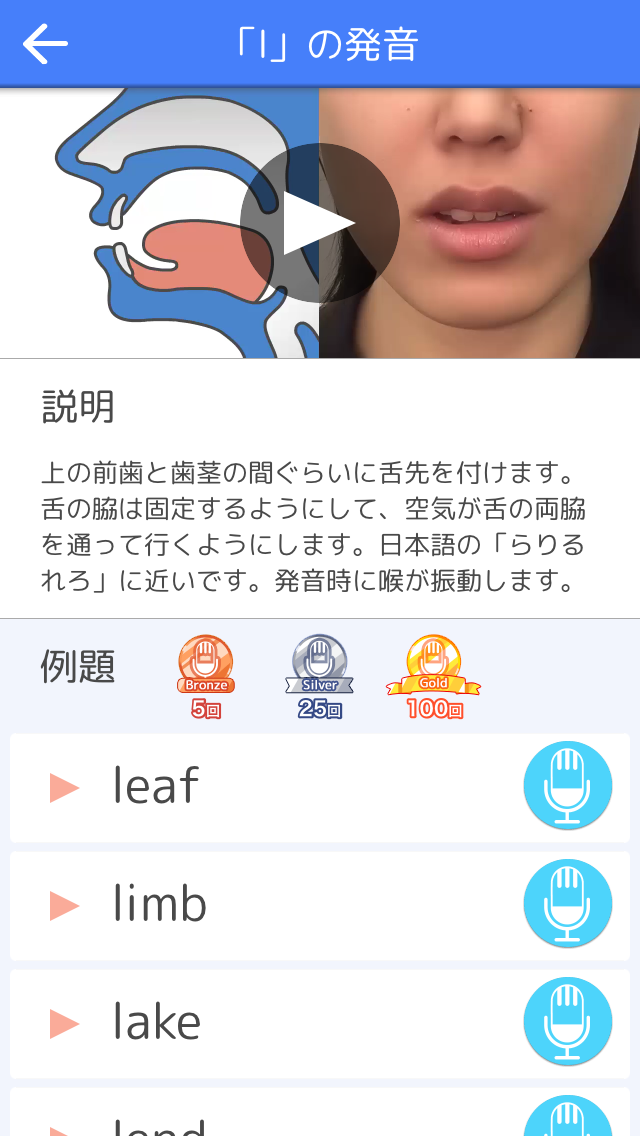This screenshot has width=640, height=1136.
Task: Listen to the word limb
Action: 65,906
